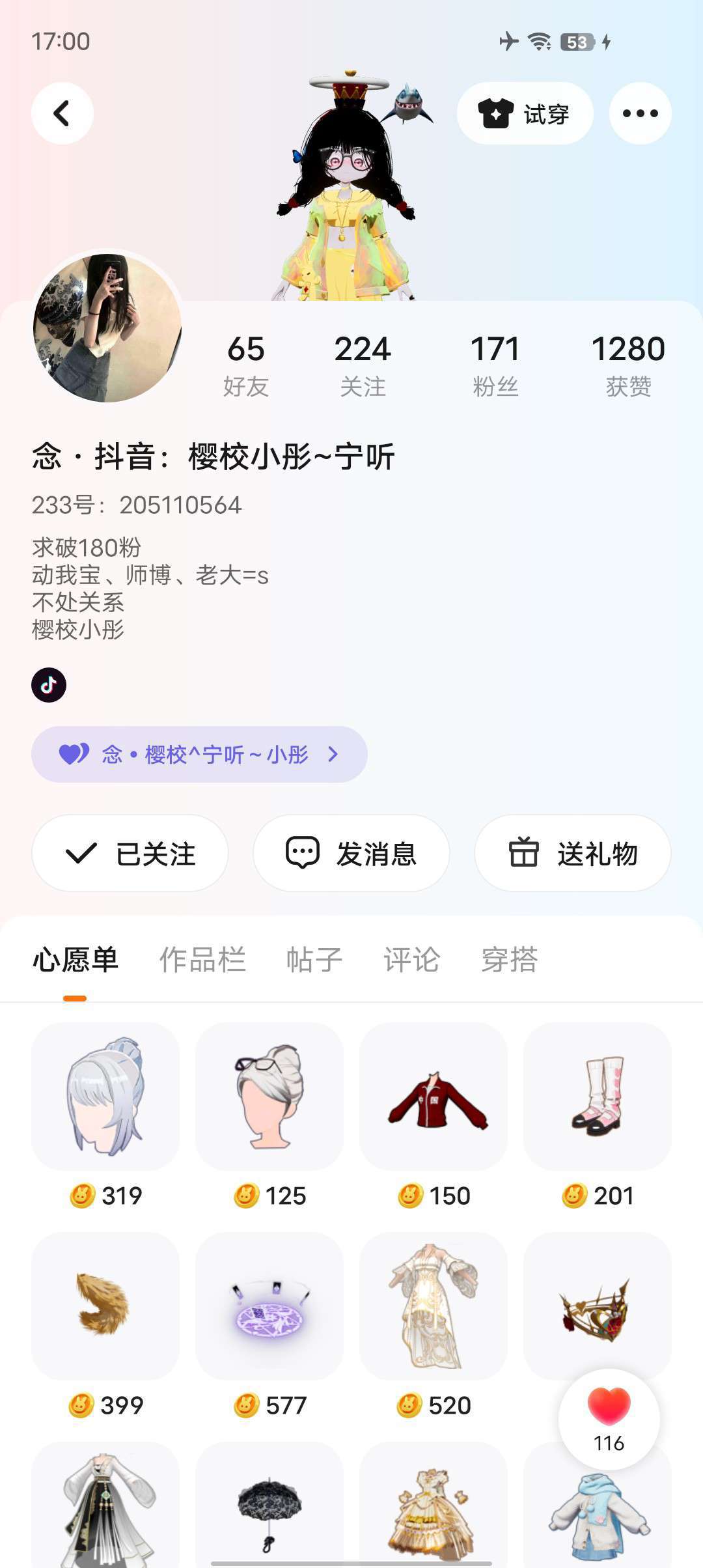
Task: Tap the 试穿 try-on button
Action: click(x=525, y=113)
